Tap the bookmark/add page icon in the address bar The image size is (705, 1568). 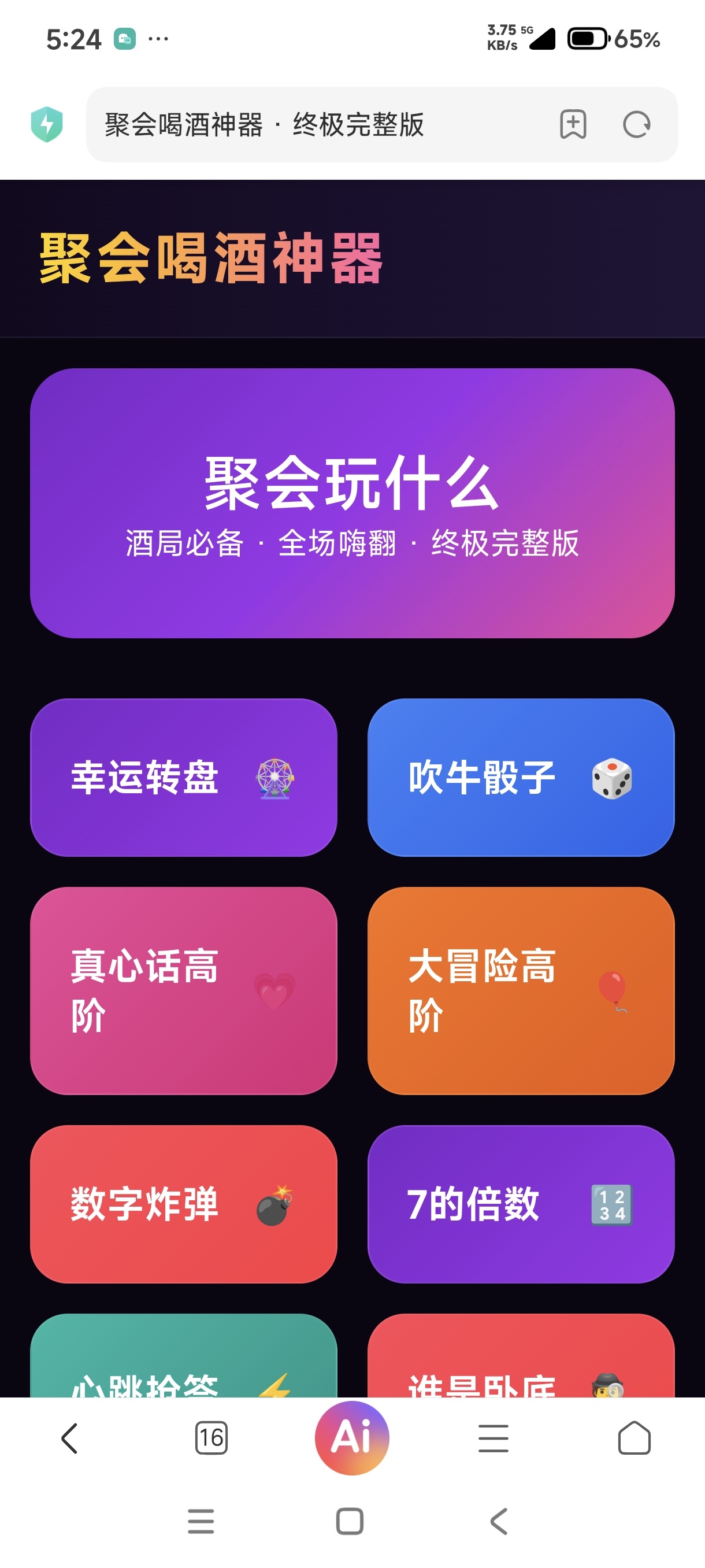pos(573,125)
